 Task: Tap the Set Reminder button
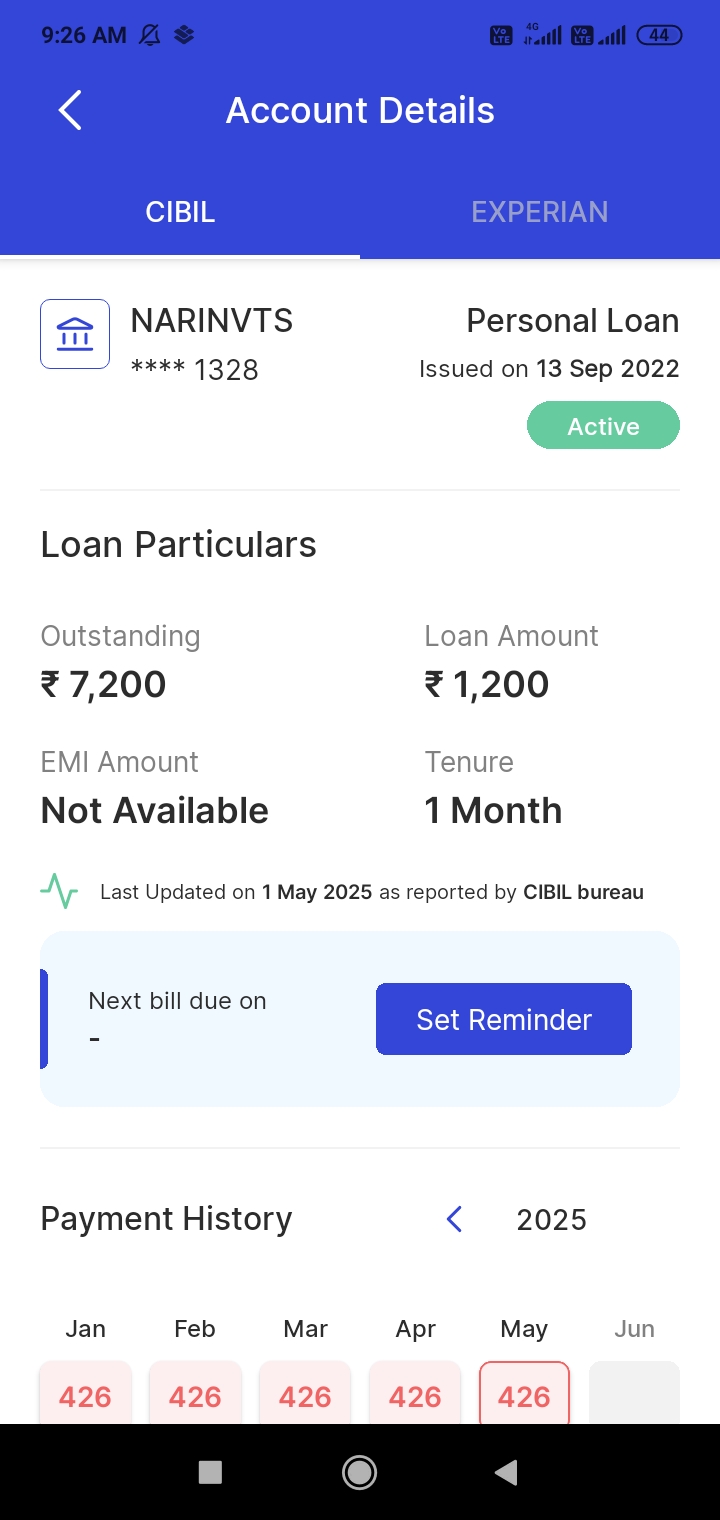coord(504,1019)
